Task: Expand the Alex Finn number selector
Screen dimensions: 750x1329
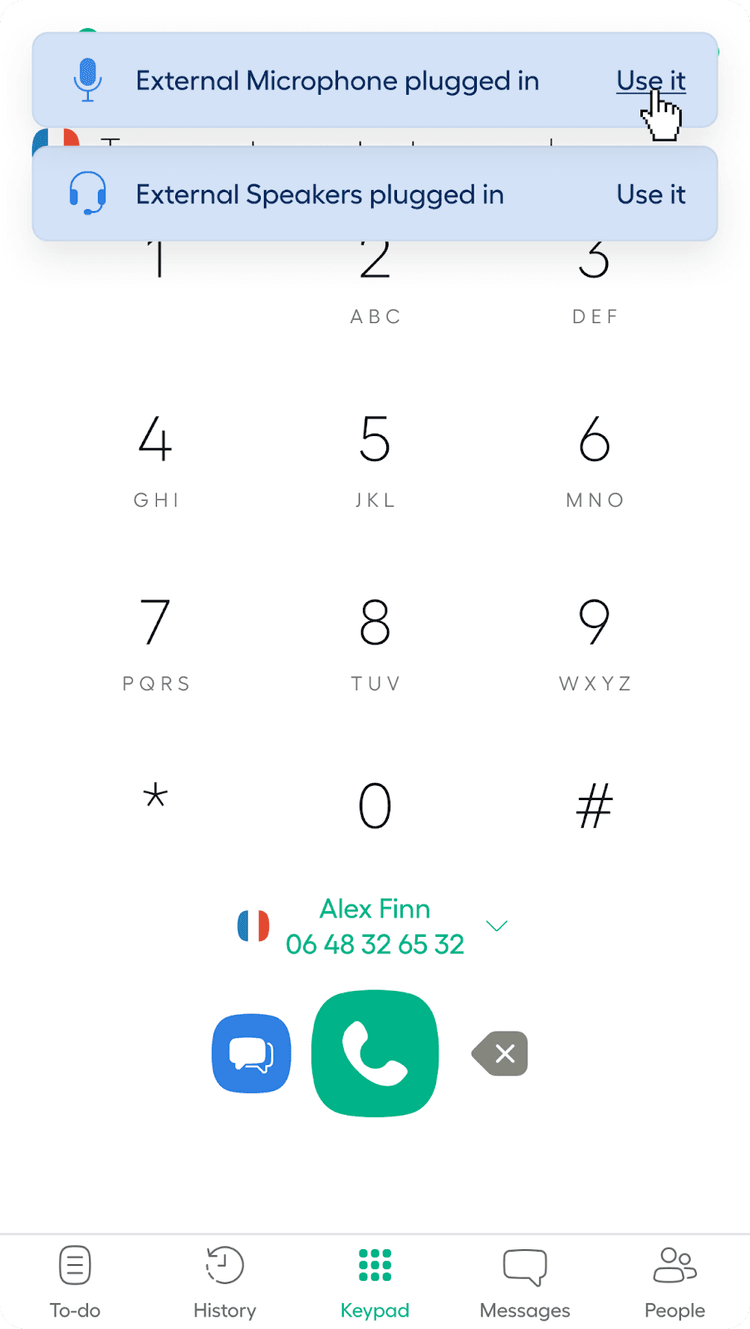Action: tap(496, 926)
